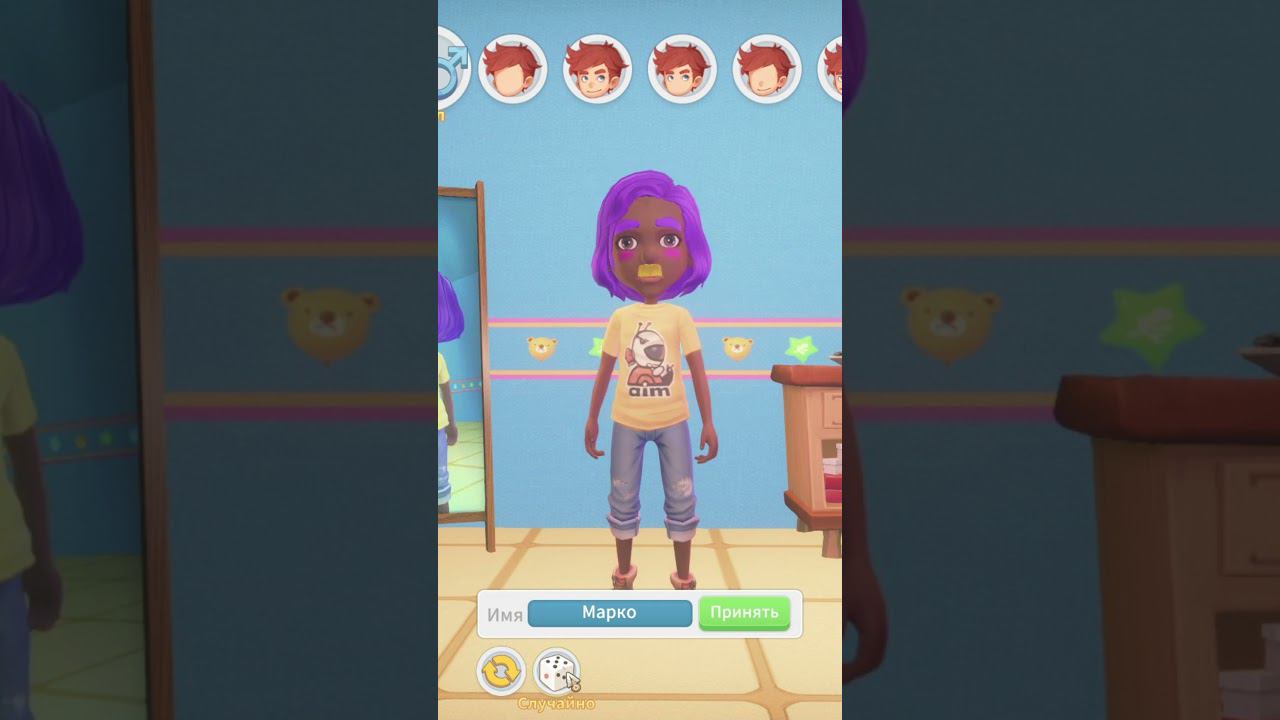Image resolution: width=1280 pixels, height=720 pixels.
Task: Select the full face category icon
Action: [x=597, y=69]
